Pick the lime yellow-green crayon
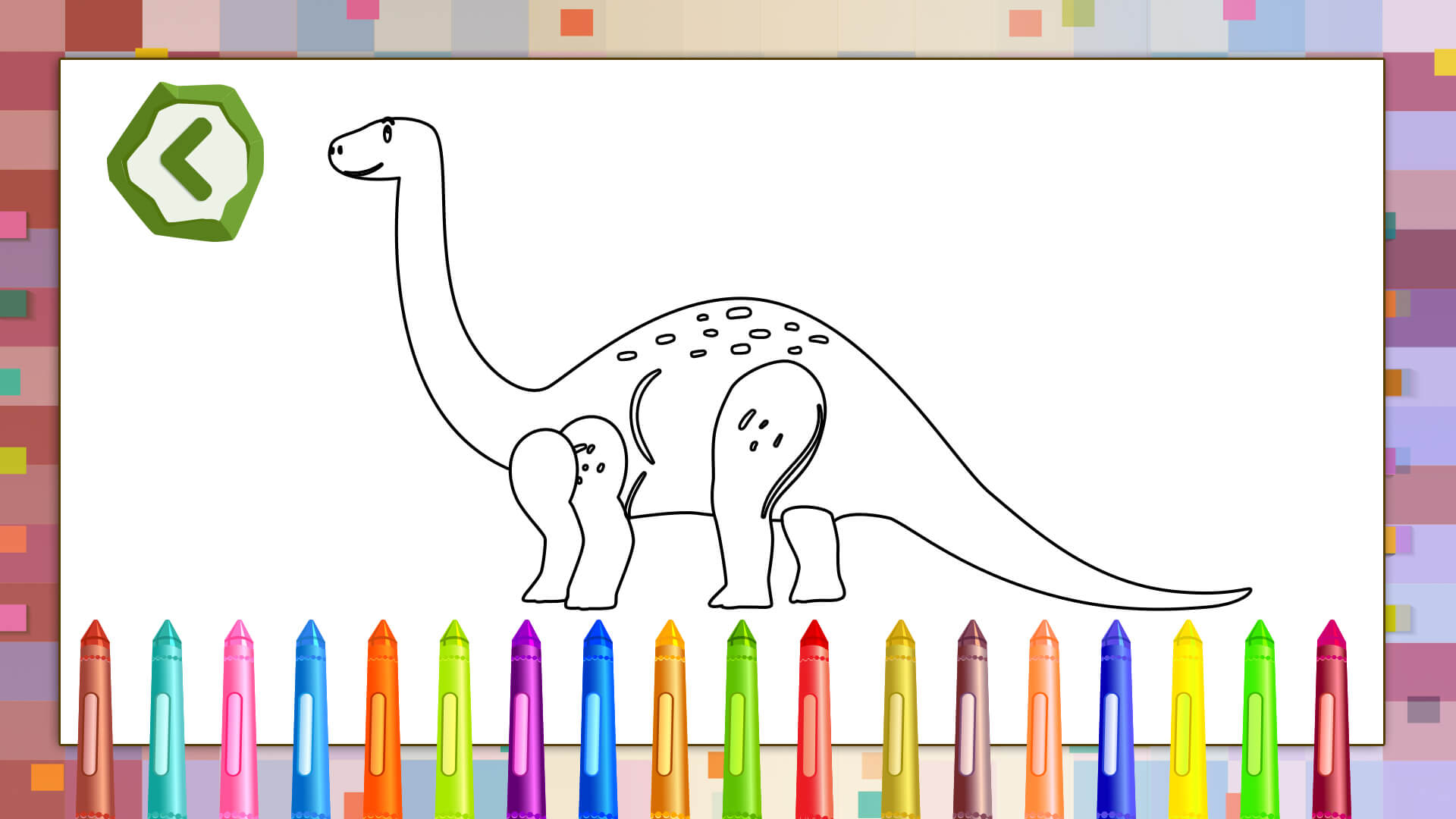 coord(453,720)
